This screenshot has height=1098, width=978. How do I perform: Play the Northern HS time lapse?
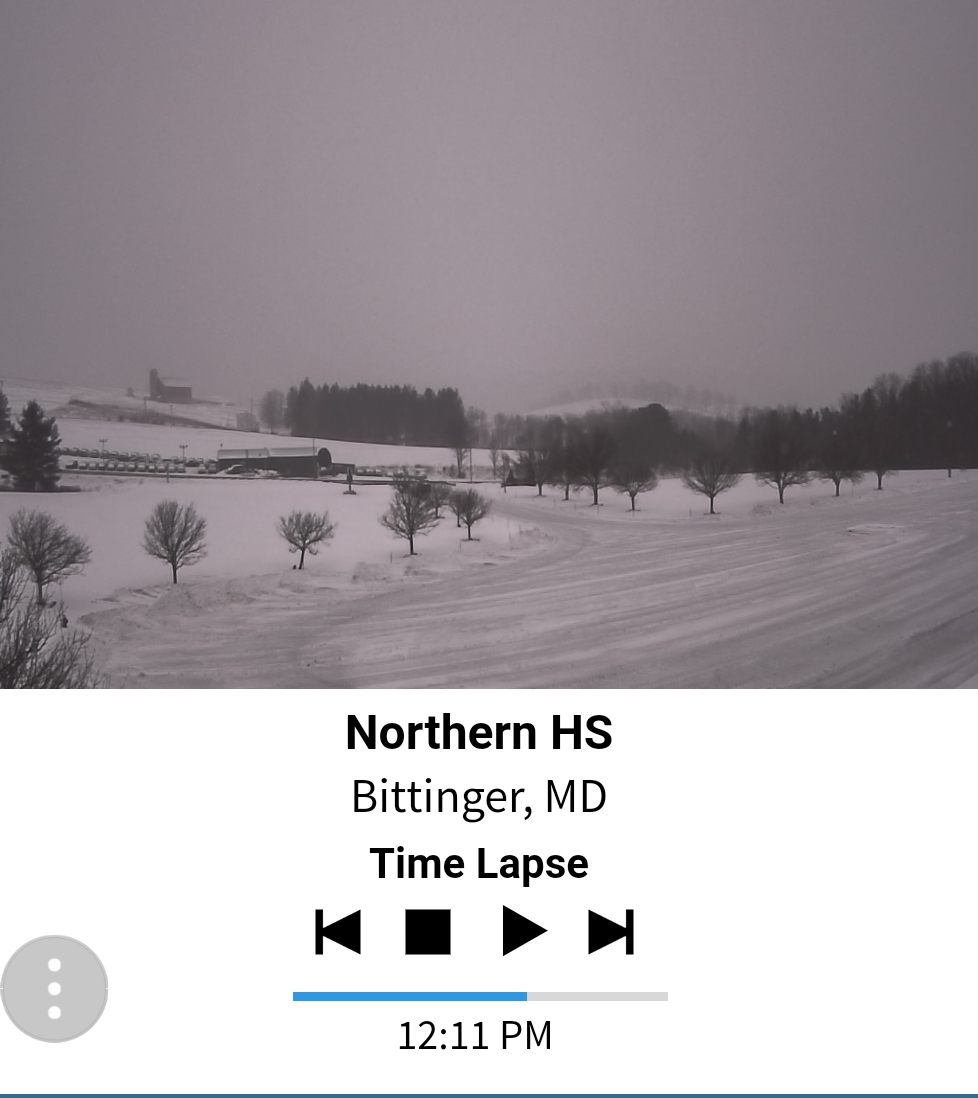pos(523,932)
